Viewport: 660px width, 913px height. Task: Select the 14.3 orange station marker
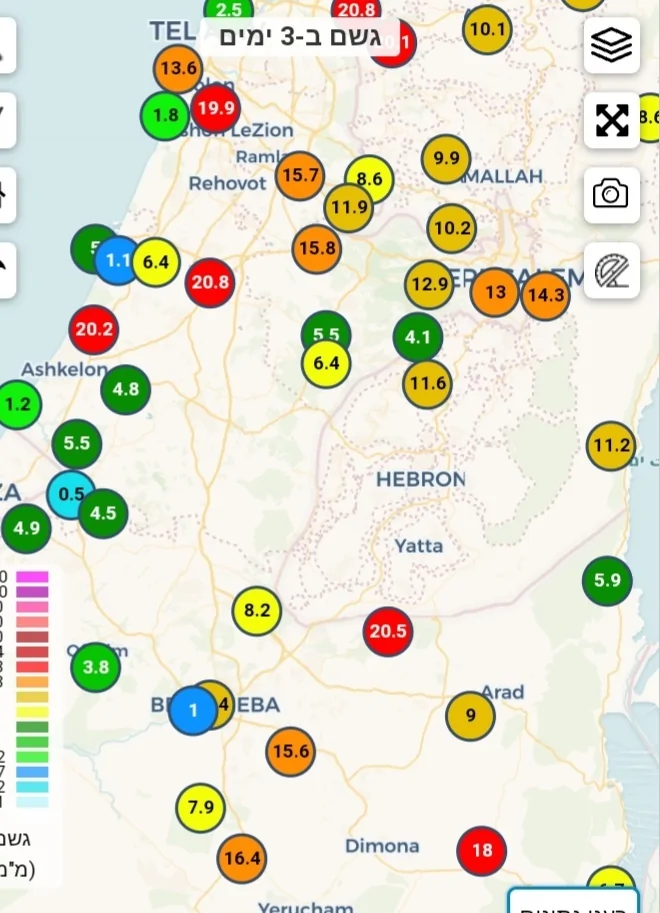pyautogui.click(x=545, y=295)
